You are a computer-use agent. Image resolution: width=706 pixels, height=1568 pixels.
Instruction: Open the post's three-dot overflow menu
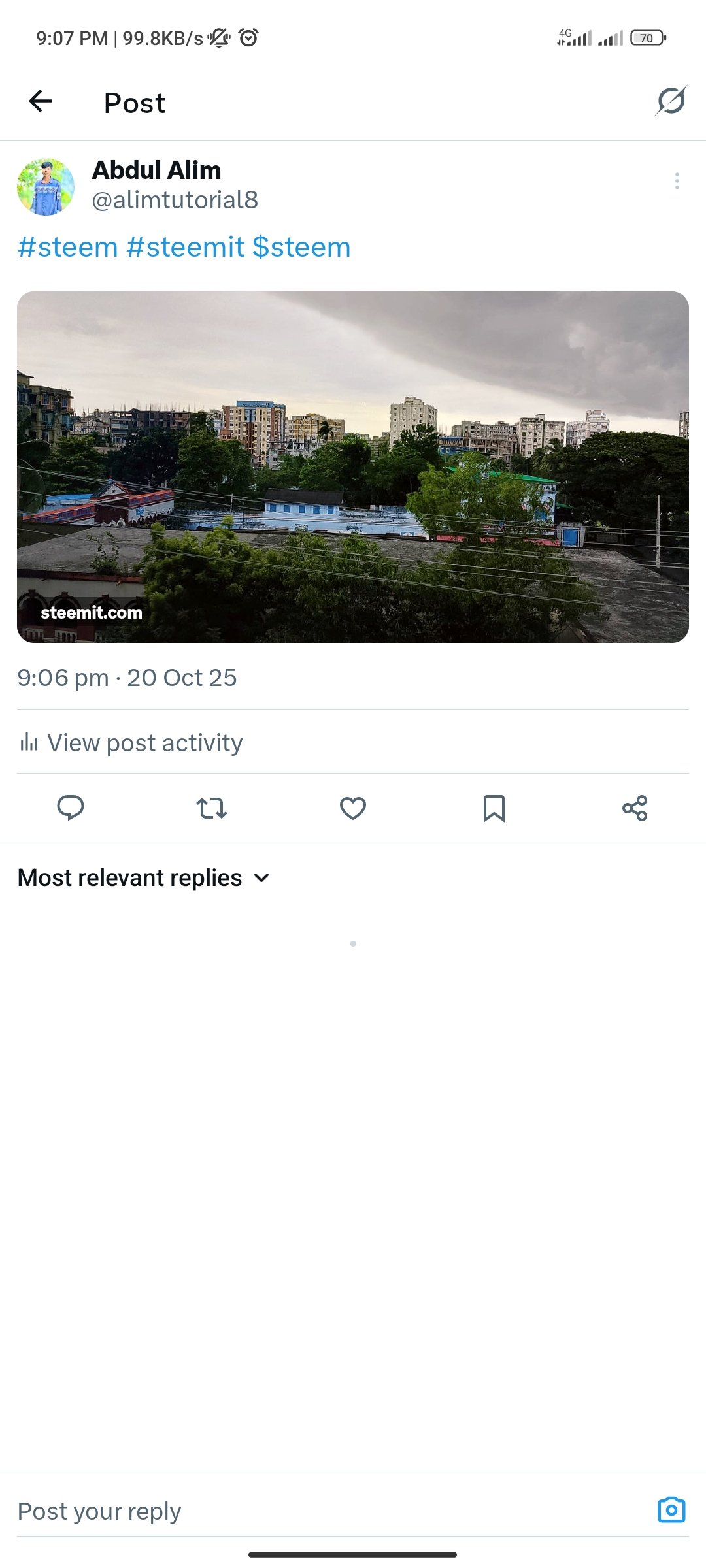pos(677,181)
